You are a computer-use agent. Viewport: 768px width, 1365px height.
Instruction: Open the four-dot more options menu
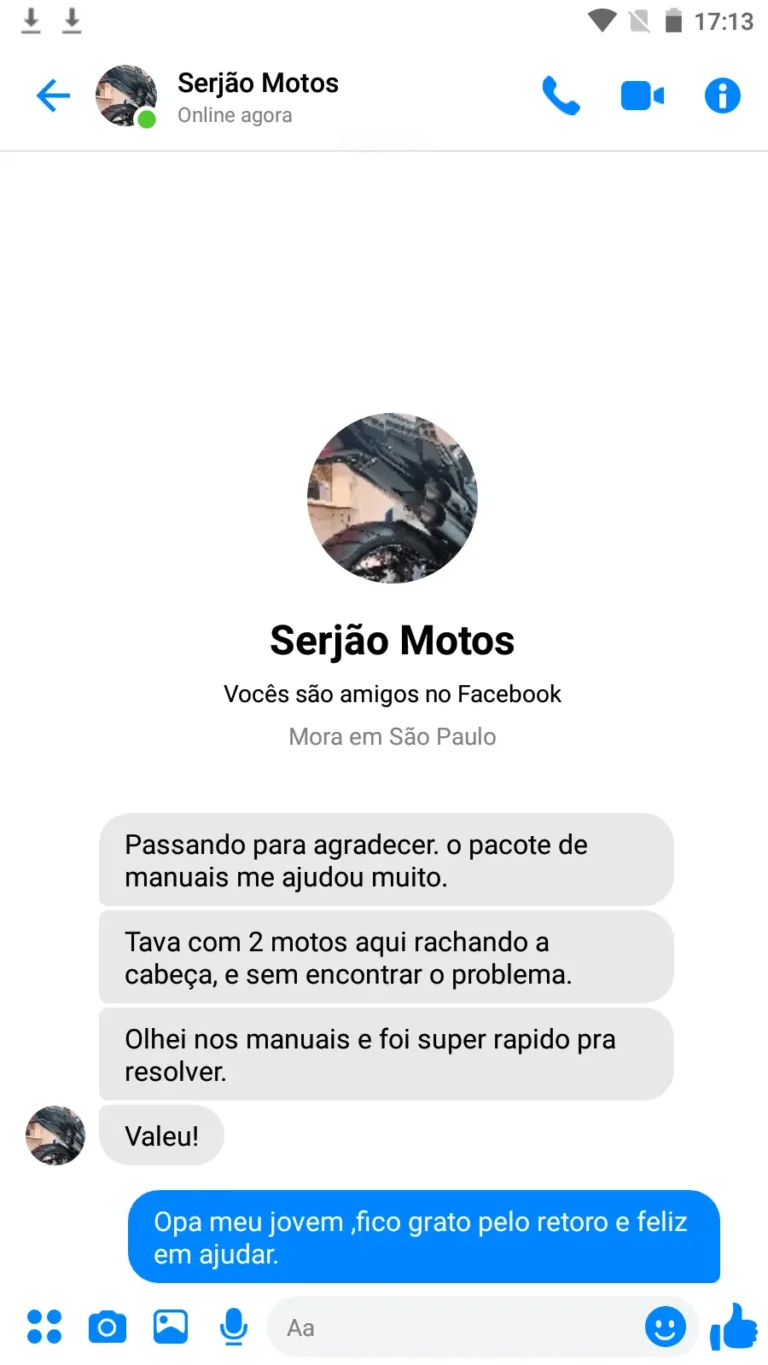44,1327
